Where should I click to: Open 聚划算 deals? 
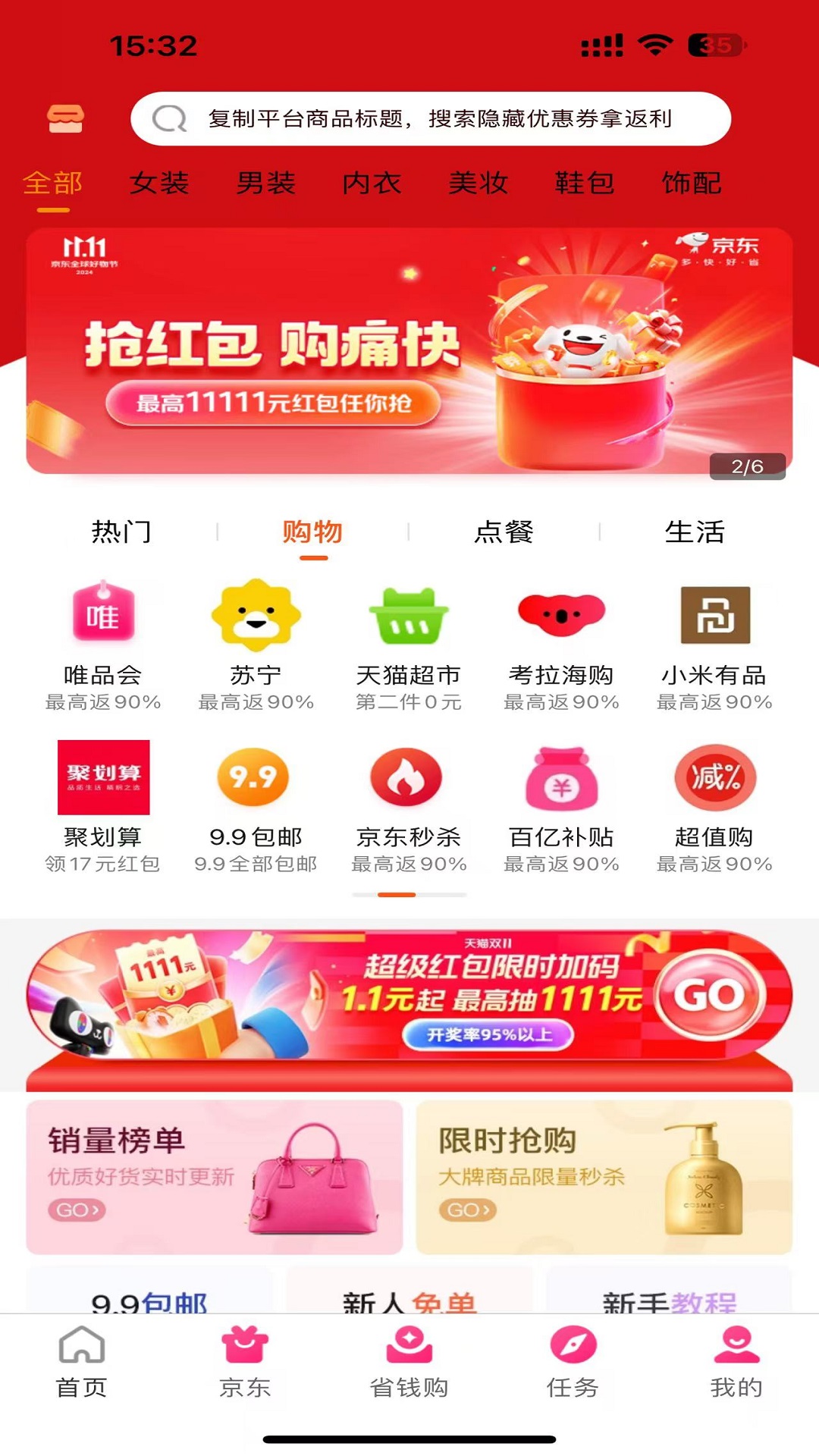pos(103,807)
